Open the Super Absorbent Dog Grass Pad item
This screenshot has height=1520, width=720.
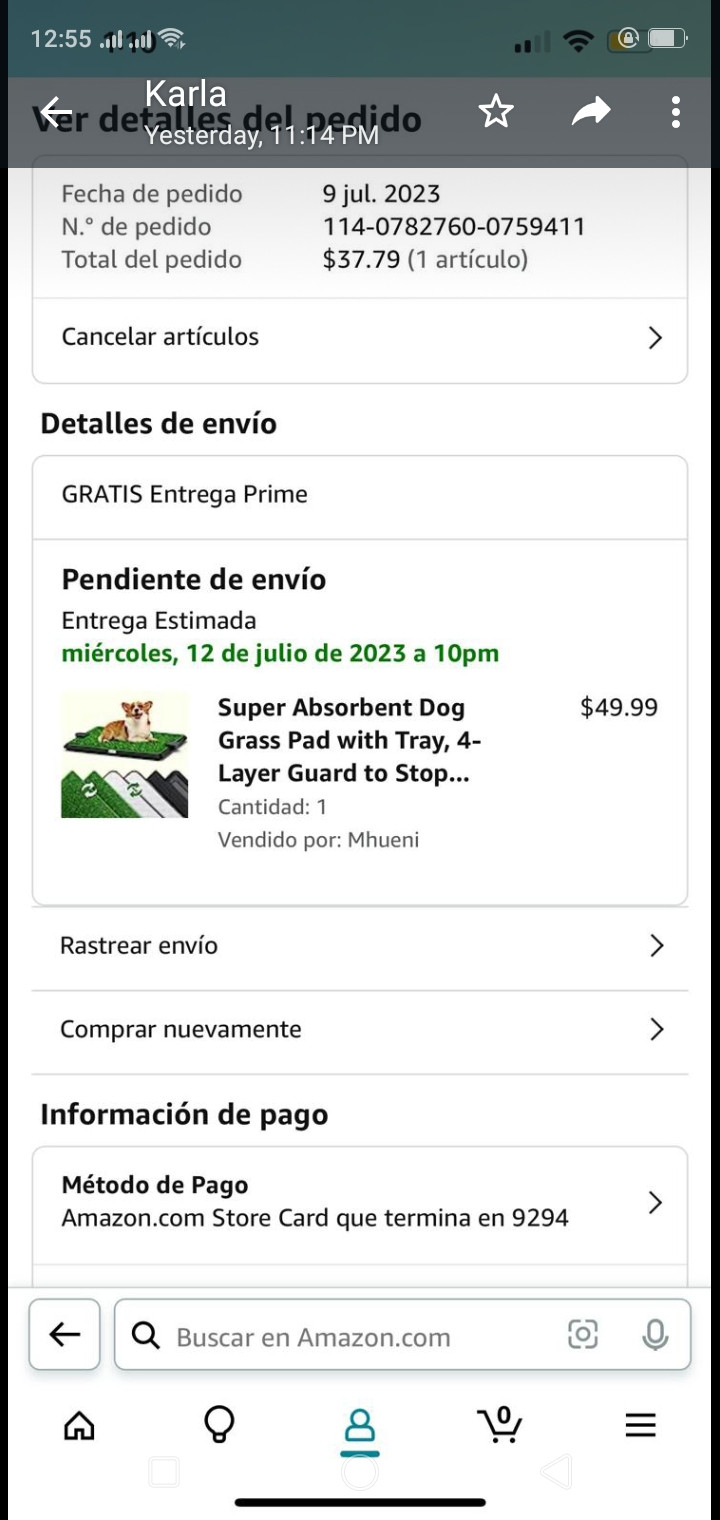pyautogui.click(x=342, y=740)
